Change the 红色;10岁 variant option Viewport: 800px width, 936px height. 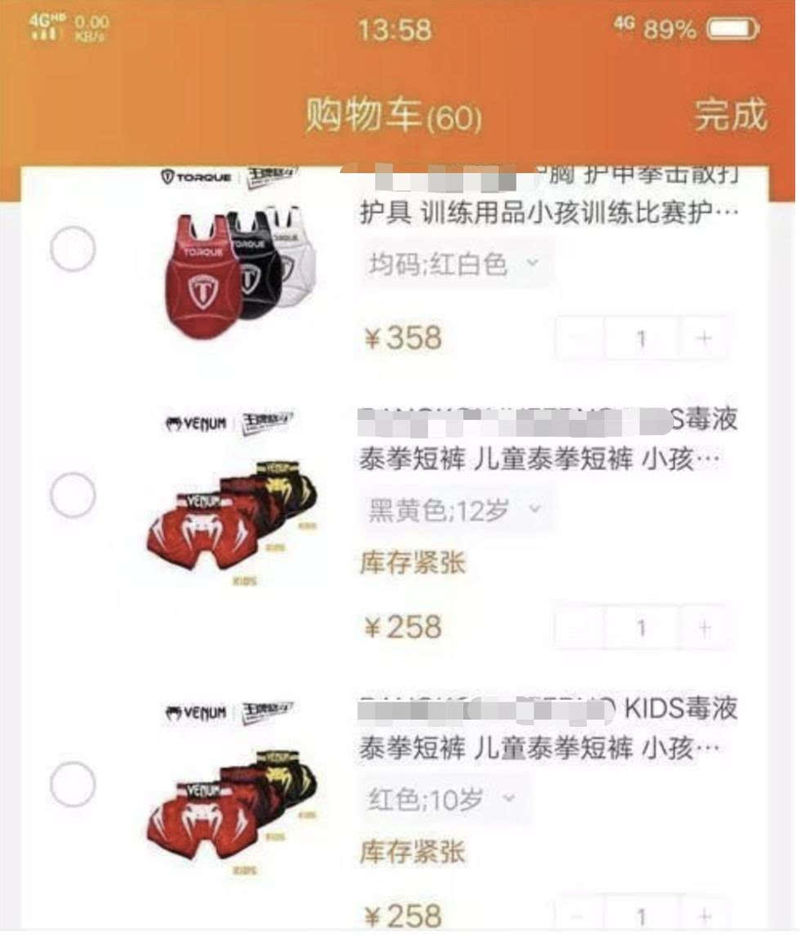point(442,799)
